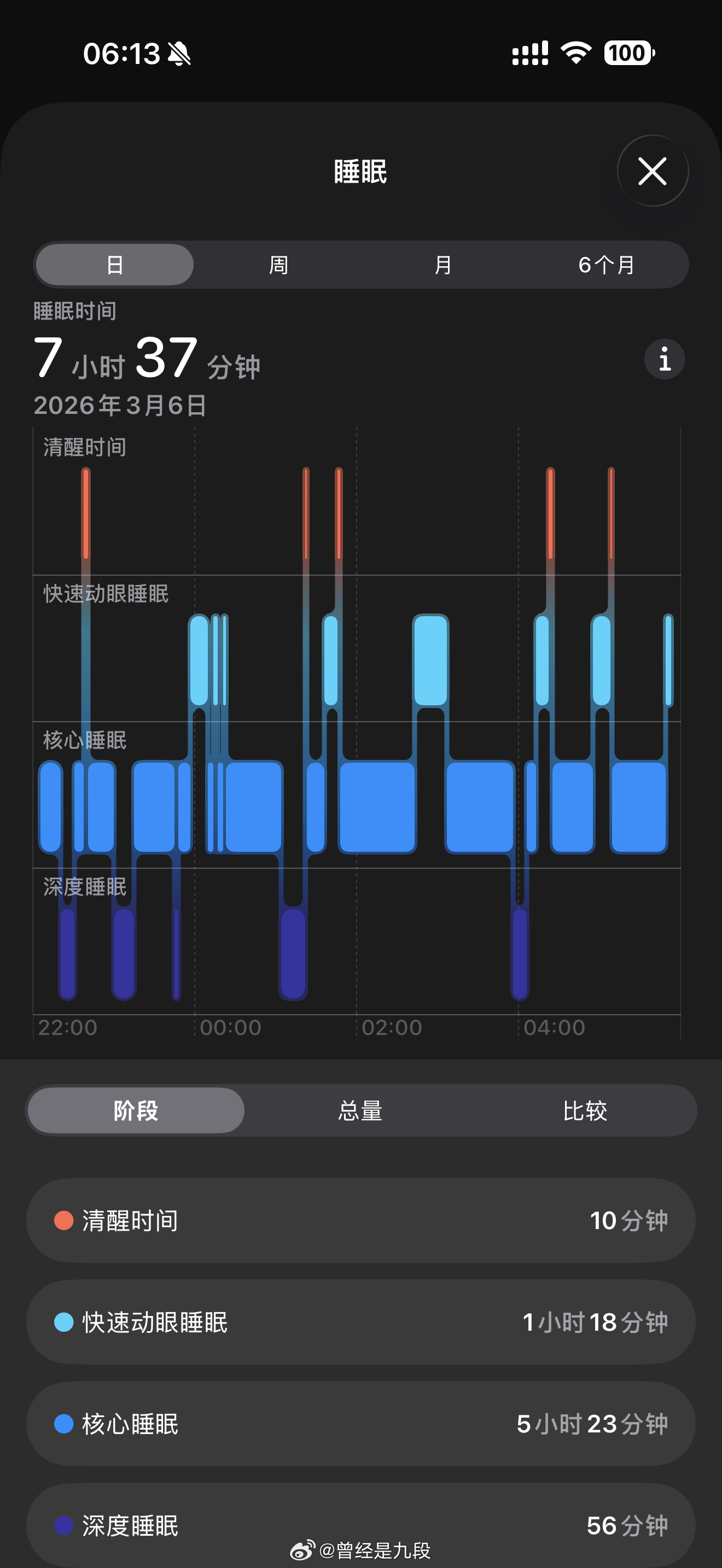
Task: Tap the info icon beside sleep duration
Action: 665,359
